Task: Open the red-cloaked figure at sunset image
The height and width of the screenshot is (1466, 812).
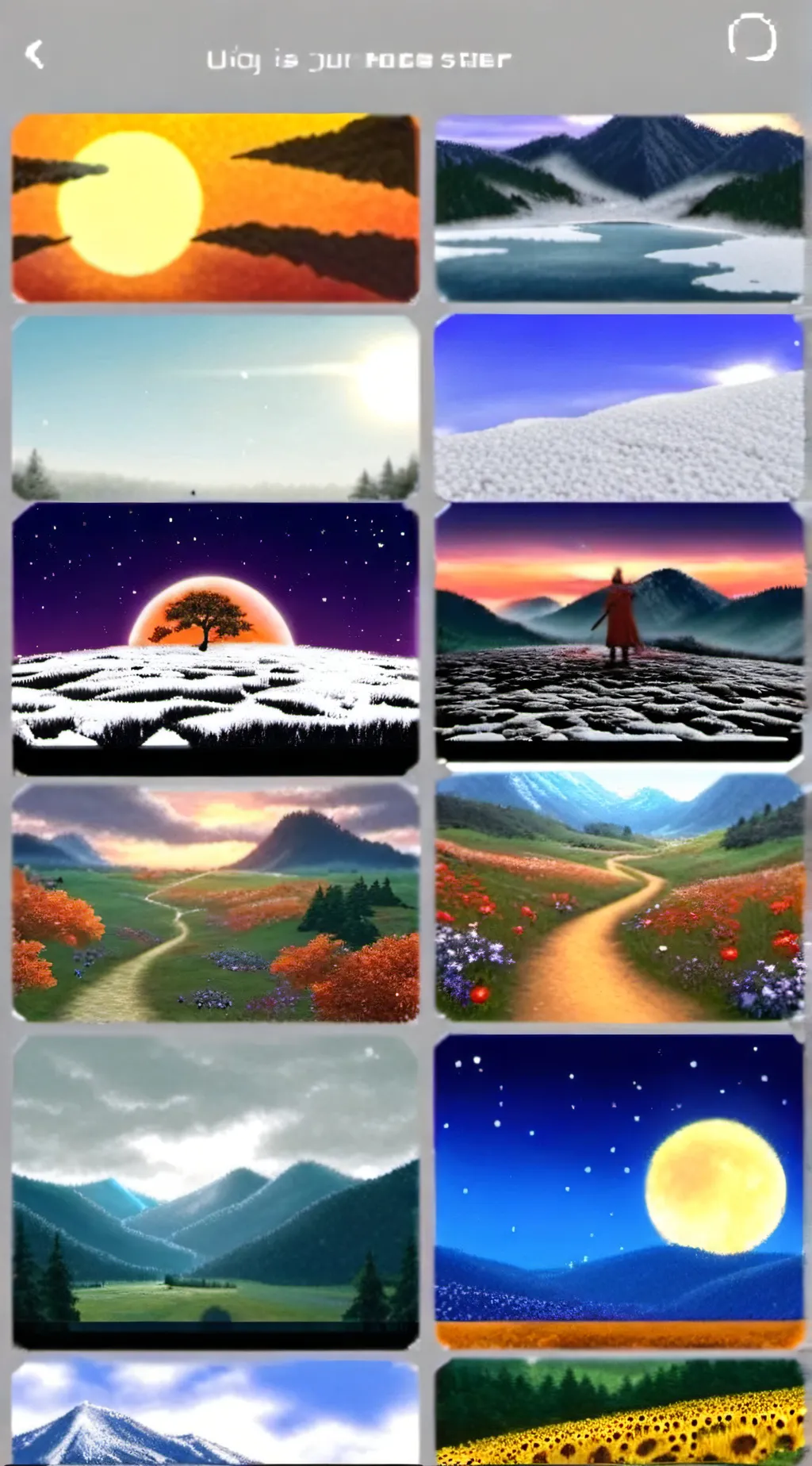Action: point(619,632)
